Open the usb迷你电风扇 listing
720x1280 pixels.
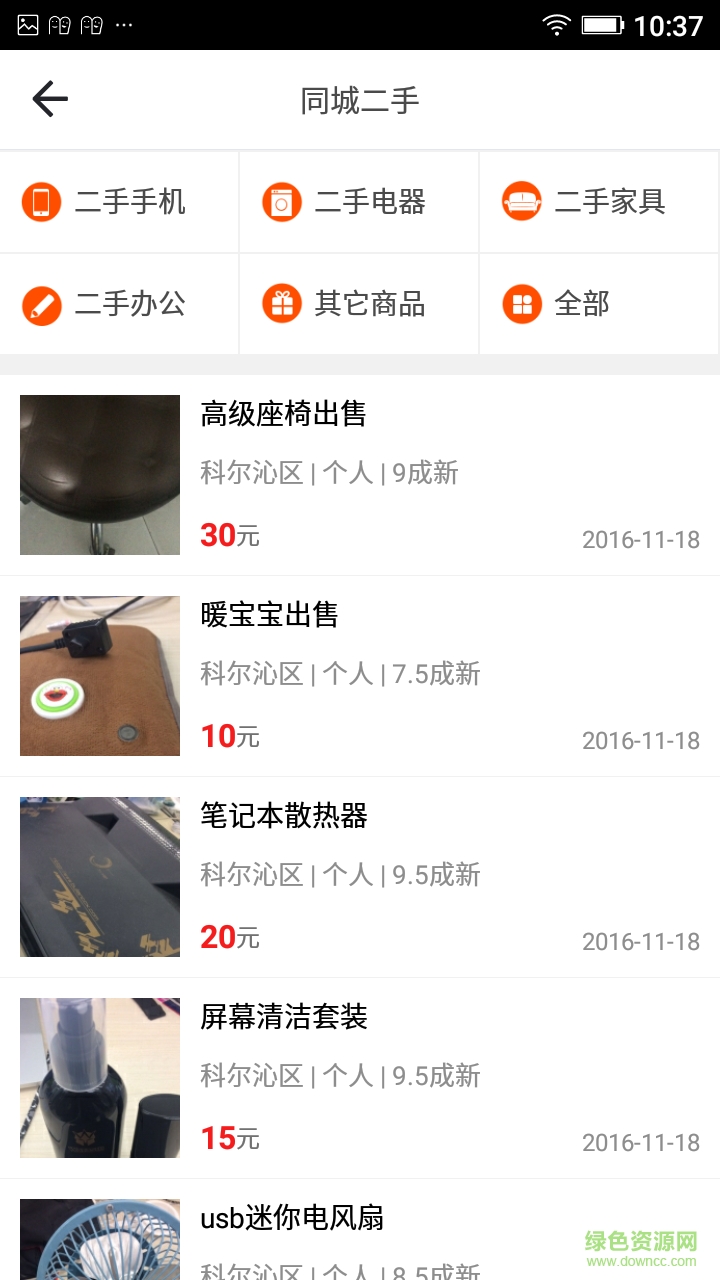(x=360, y=1235)
